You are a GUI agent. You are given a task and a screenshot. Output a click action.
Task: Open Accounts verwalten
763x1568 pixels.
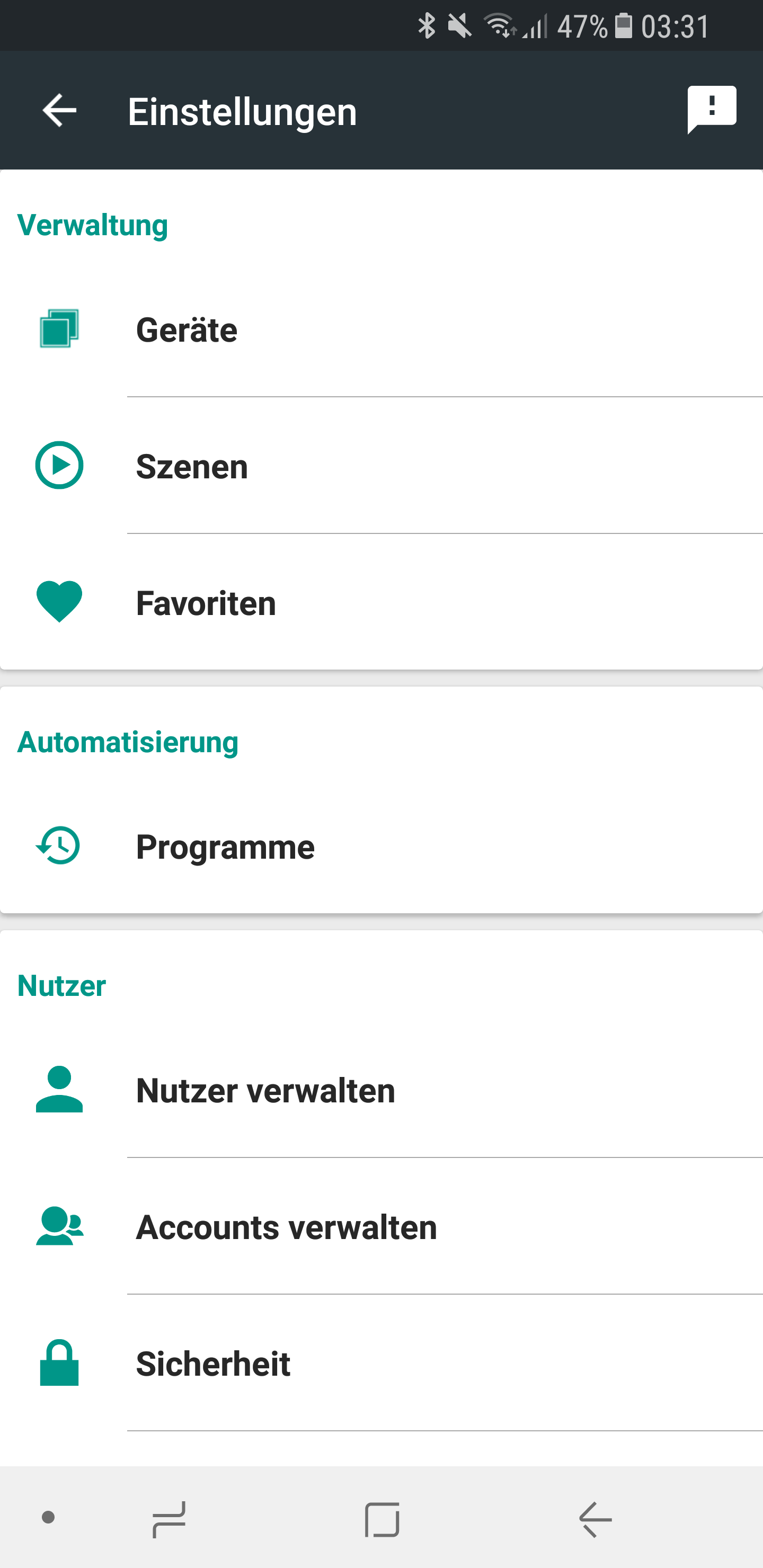(x=381, y=1227)
